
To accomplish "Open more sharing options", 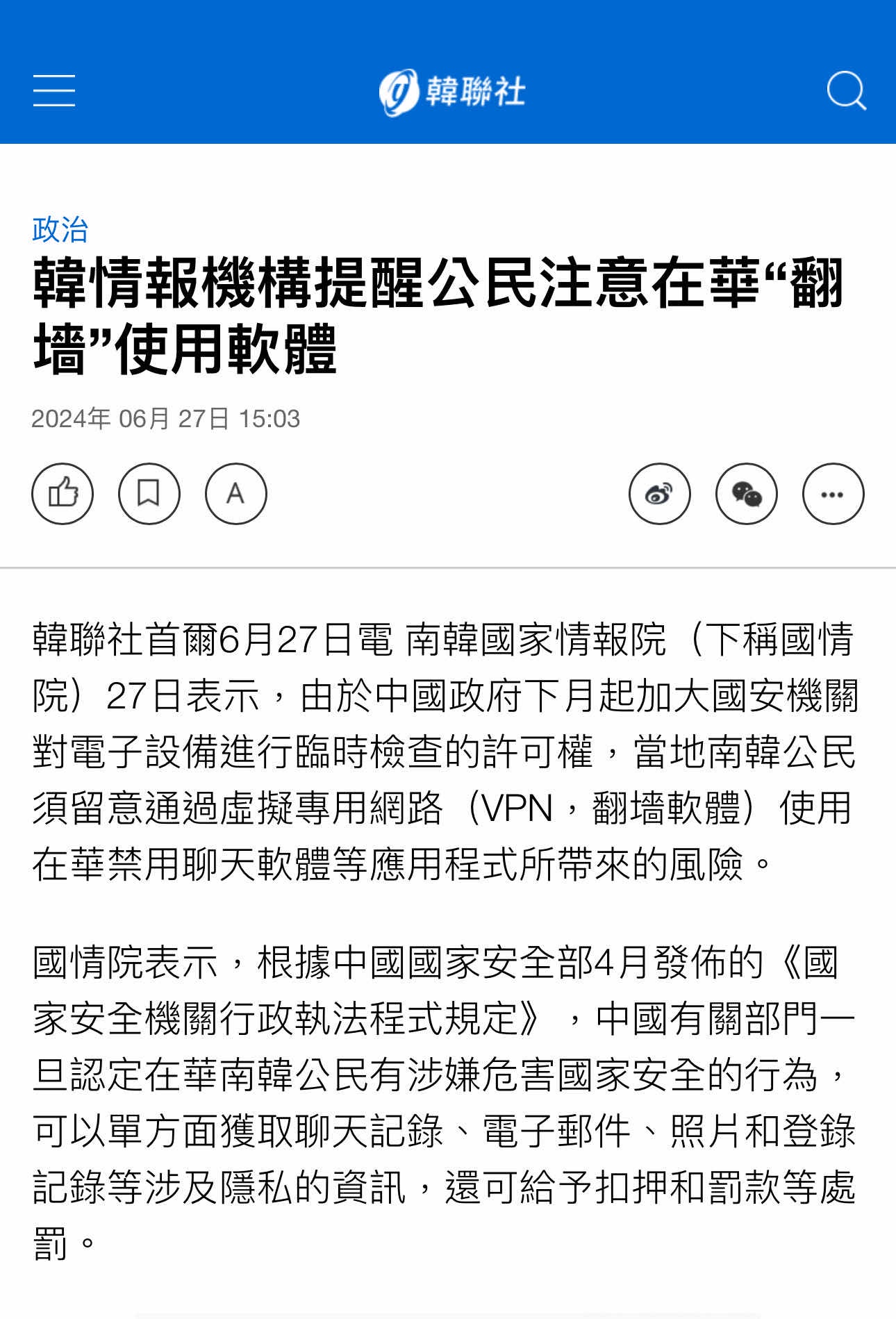I will 833,494.
